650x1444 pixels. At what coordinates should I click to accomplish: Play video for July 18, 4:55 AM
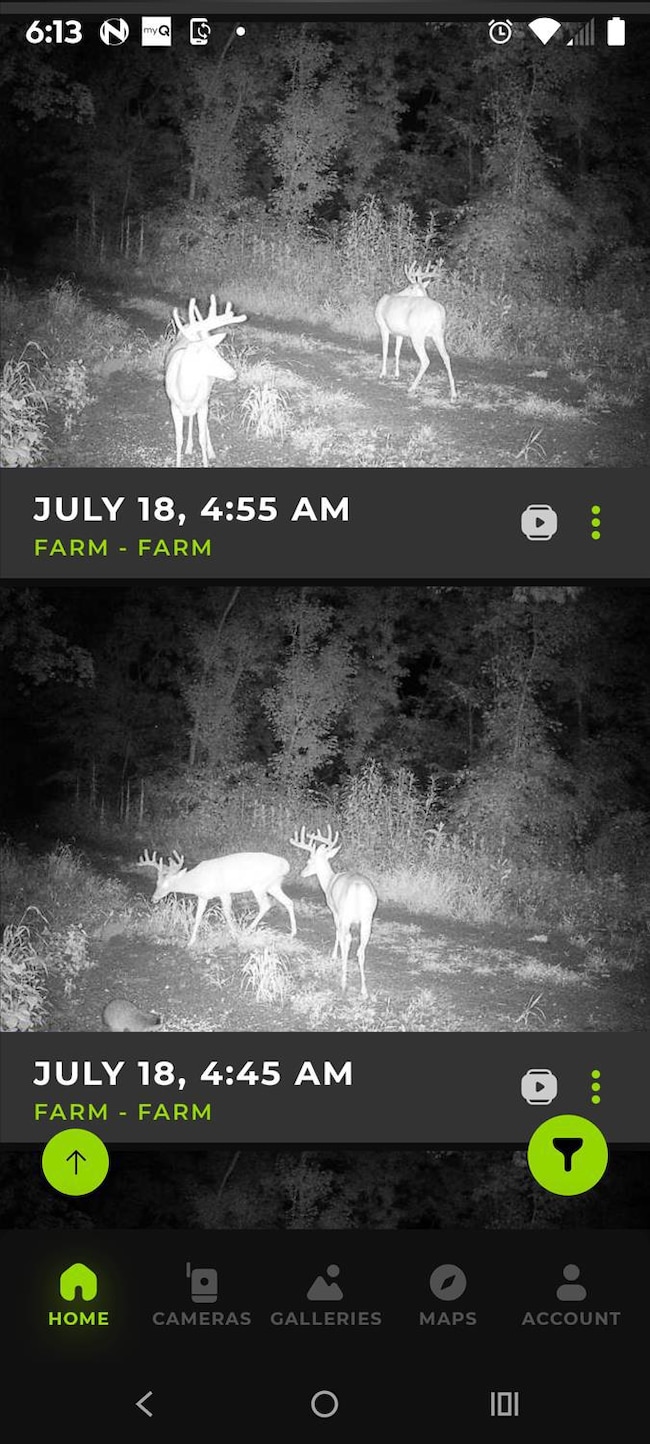click(x=539, y=522)
